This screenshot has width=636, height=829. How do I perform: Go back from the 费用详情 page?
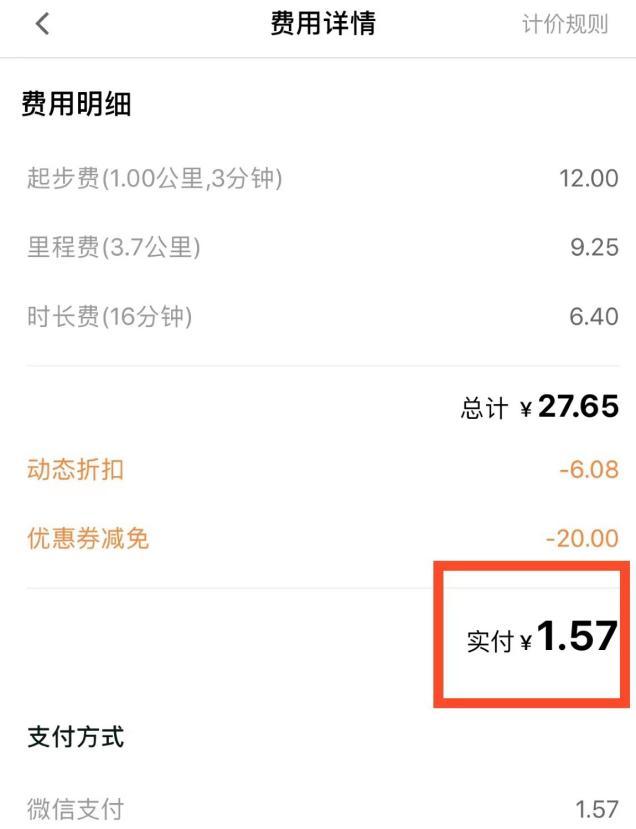pos(42,25)
